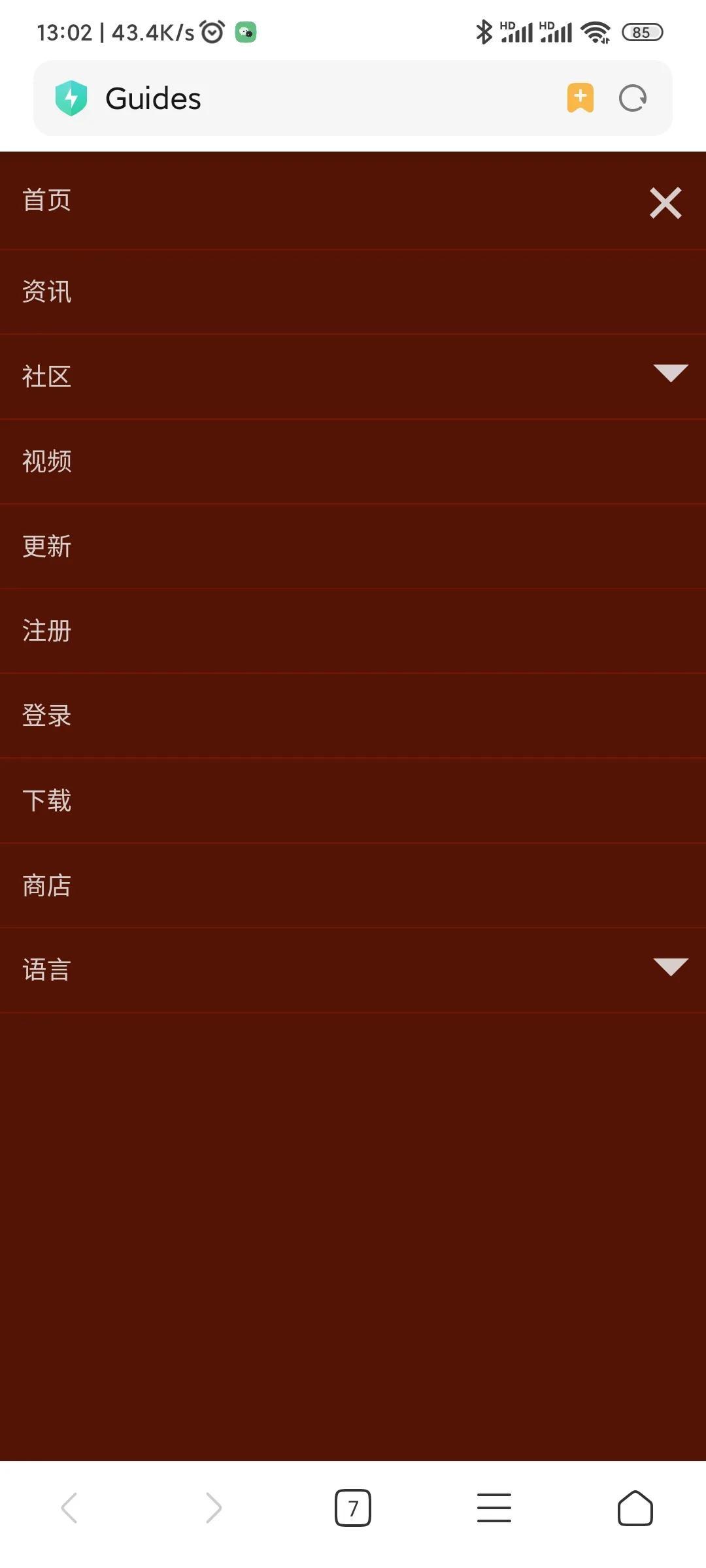Go to the browser home page
The height and width of the screenshot is (1568, 706).
point(635,1508)
